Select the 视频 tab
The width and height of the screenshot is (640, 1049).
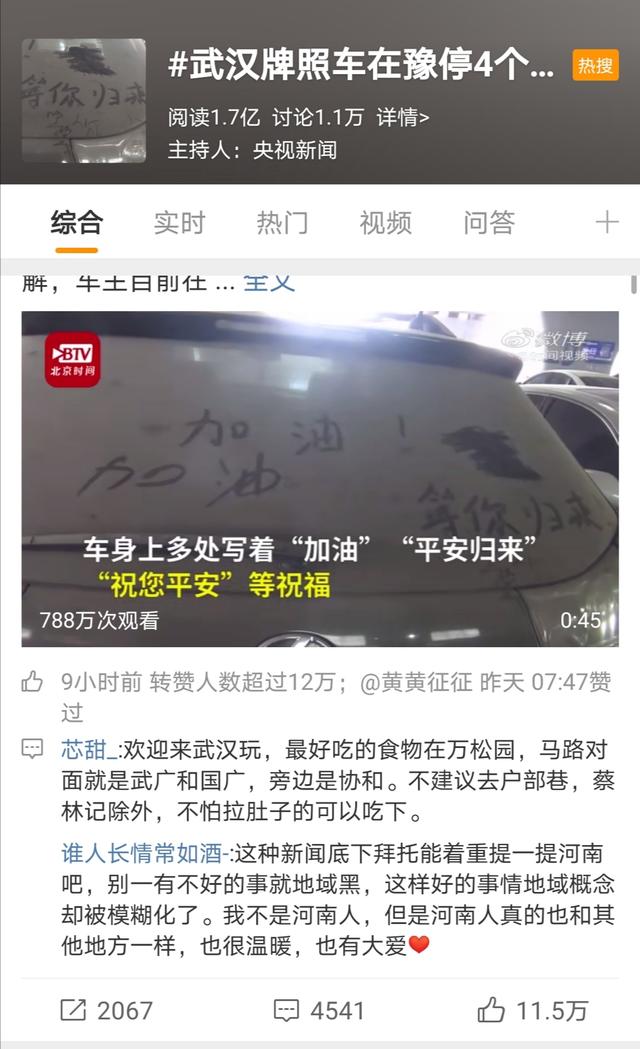pos(385,222)
